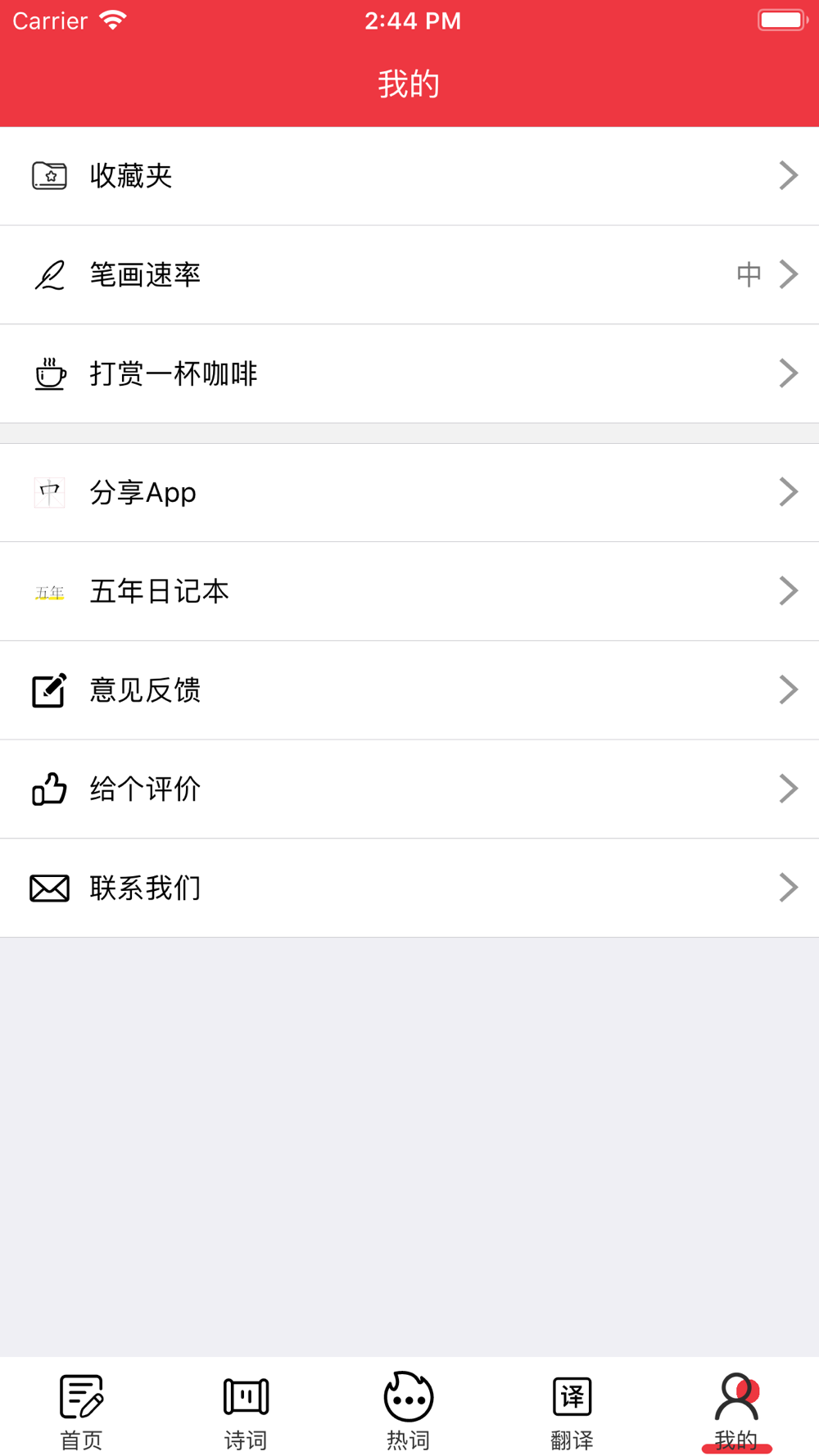Tap the edit pencil icon beside 意见反馈
Viewport: 819px width, 1456px height.
coord(49,690)
